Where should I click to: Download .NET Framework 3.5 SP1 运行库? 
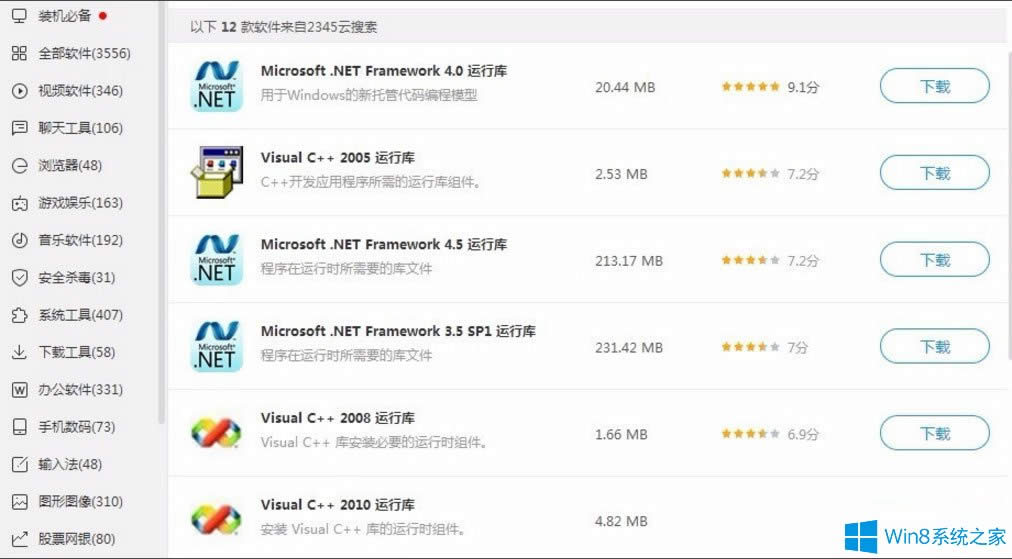934,347
